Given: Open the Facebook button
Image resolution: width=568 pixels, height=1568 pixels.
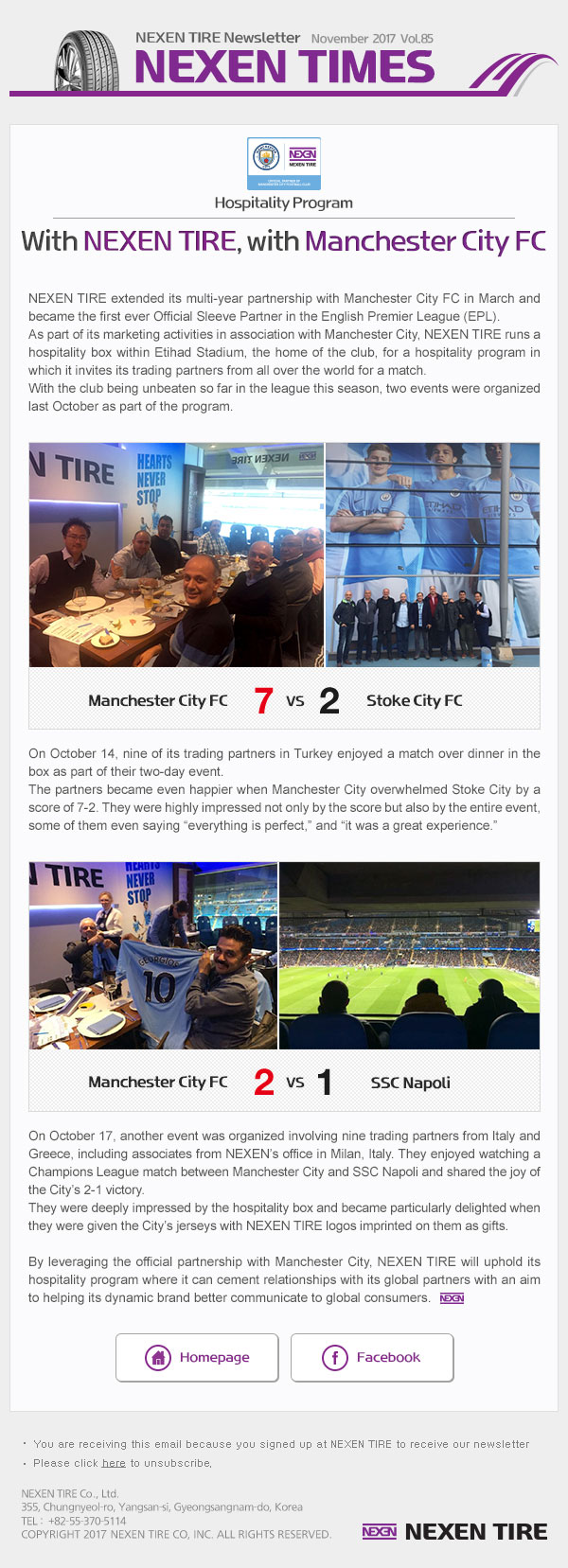Looking at the screenshot, I should (372, 1357).
